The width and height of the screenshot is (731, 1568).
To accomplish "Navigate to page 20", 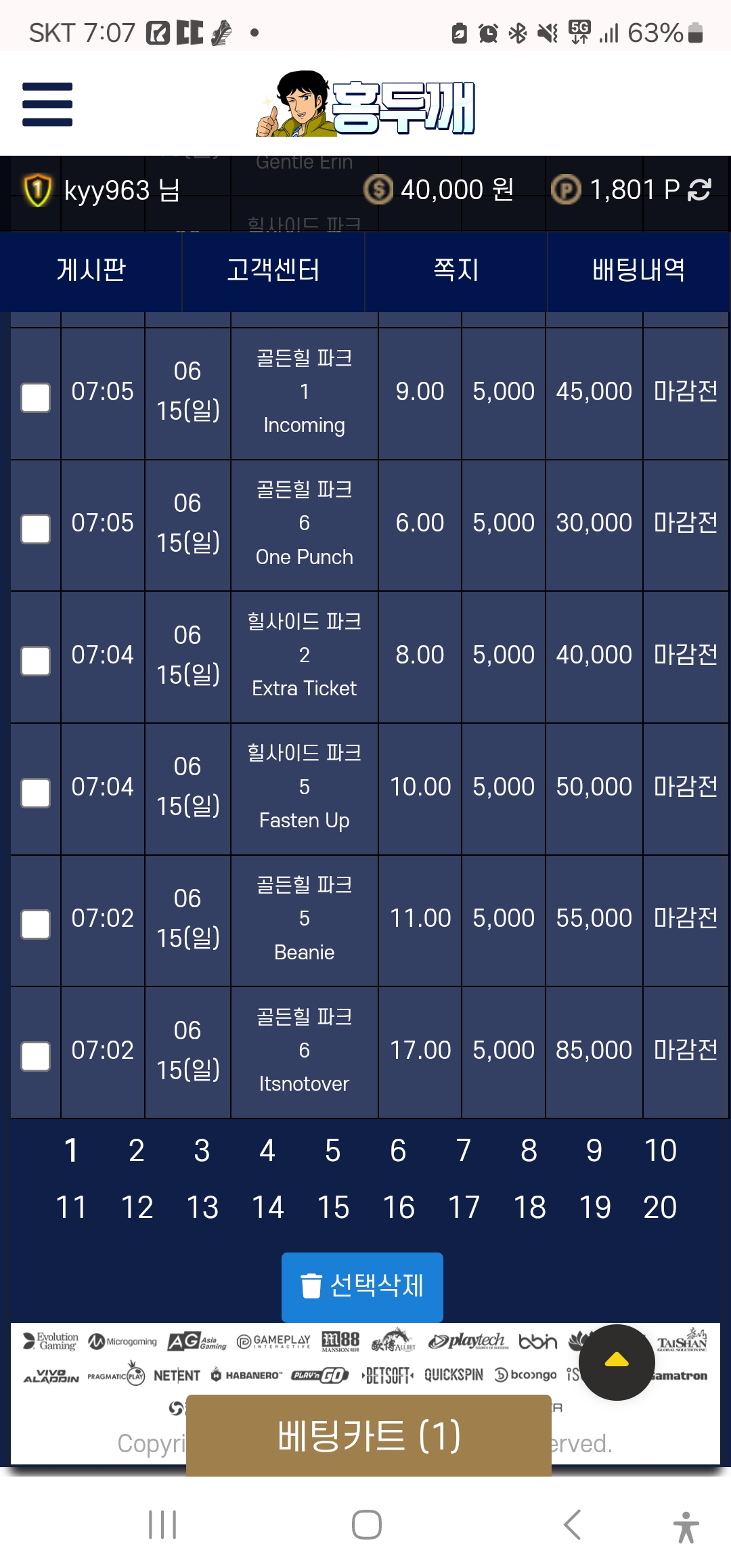I will tap(660, 1207).
